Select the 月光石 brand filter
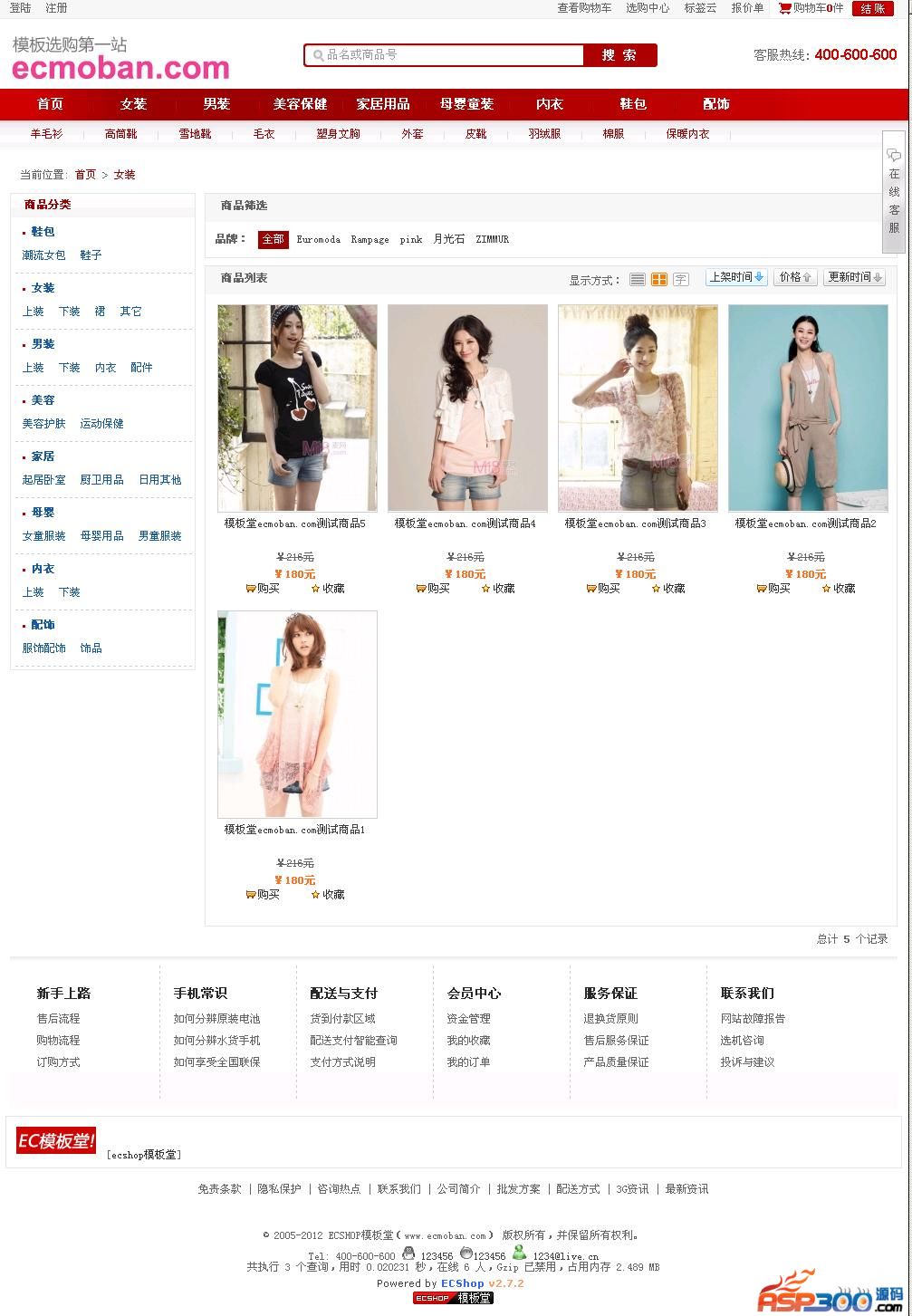The height and width of the screenshot is (1316, 912). (x=448, y=240)
